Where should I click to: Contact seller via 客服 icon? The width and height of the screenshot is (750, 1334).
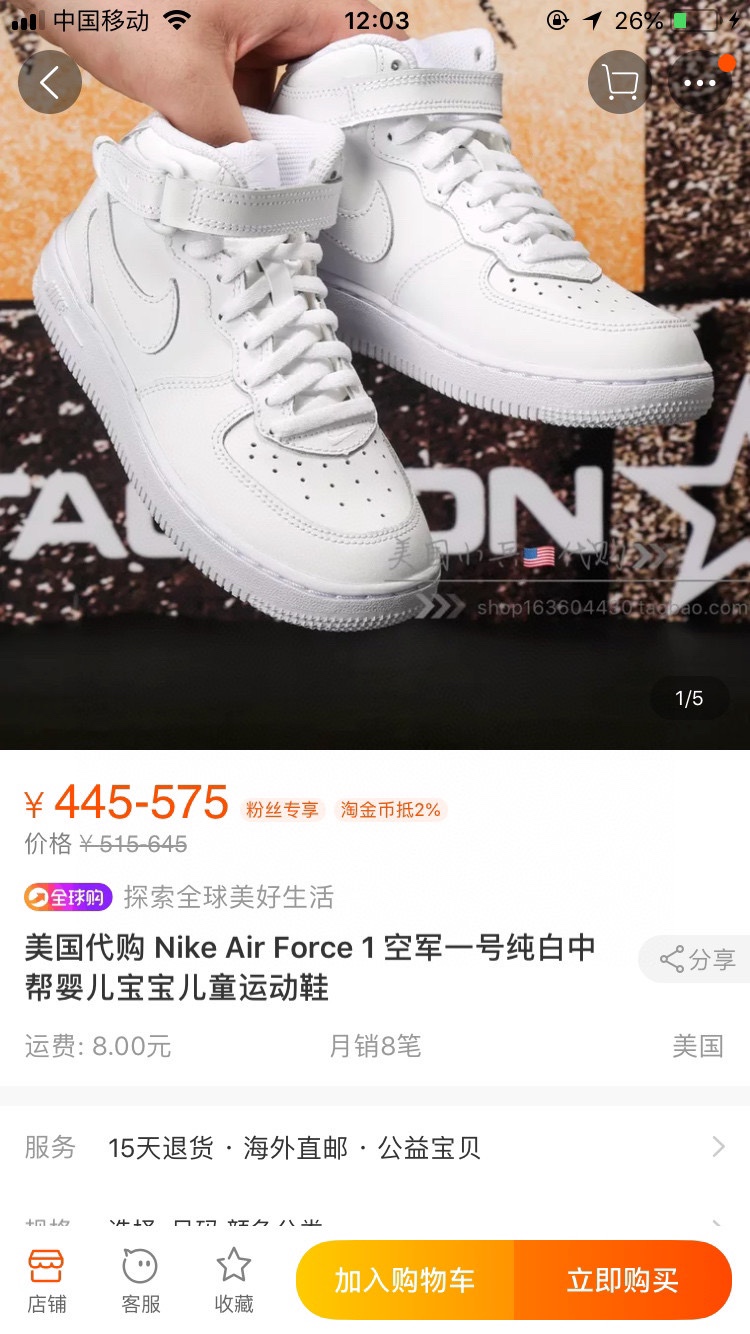coord(139,1280)
